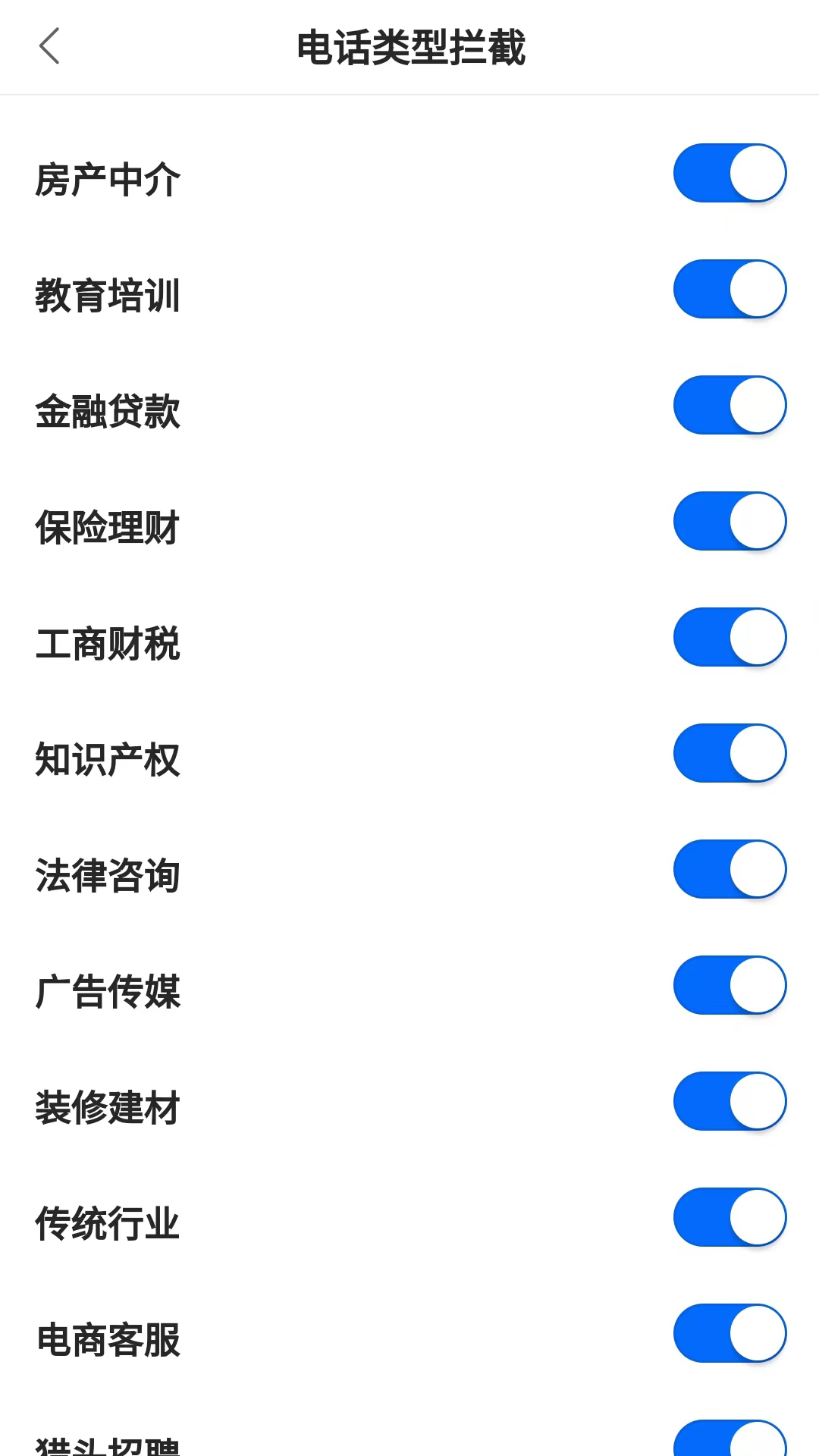The width and height of the screenshot is (819, 1456).
Task: Click the 法律咨询 list item
Action: (107, 878)
